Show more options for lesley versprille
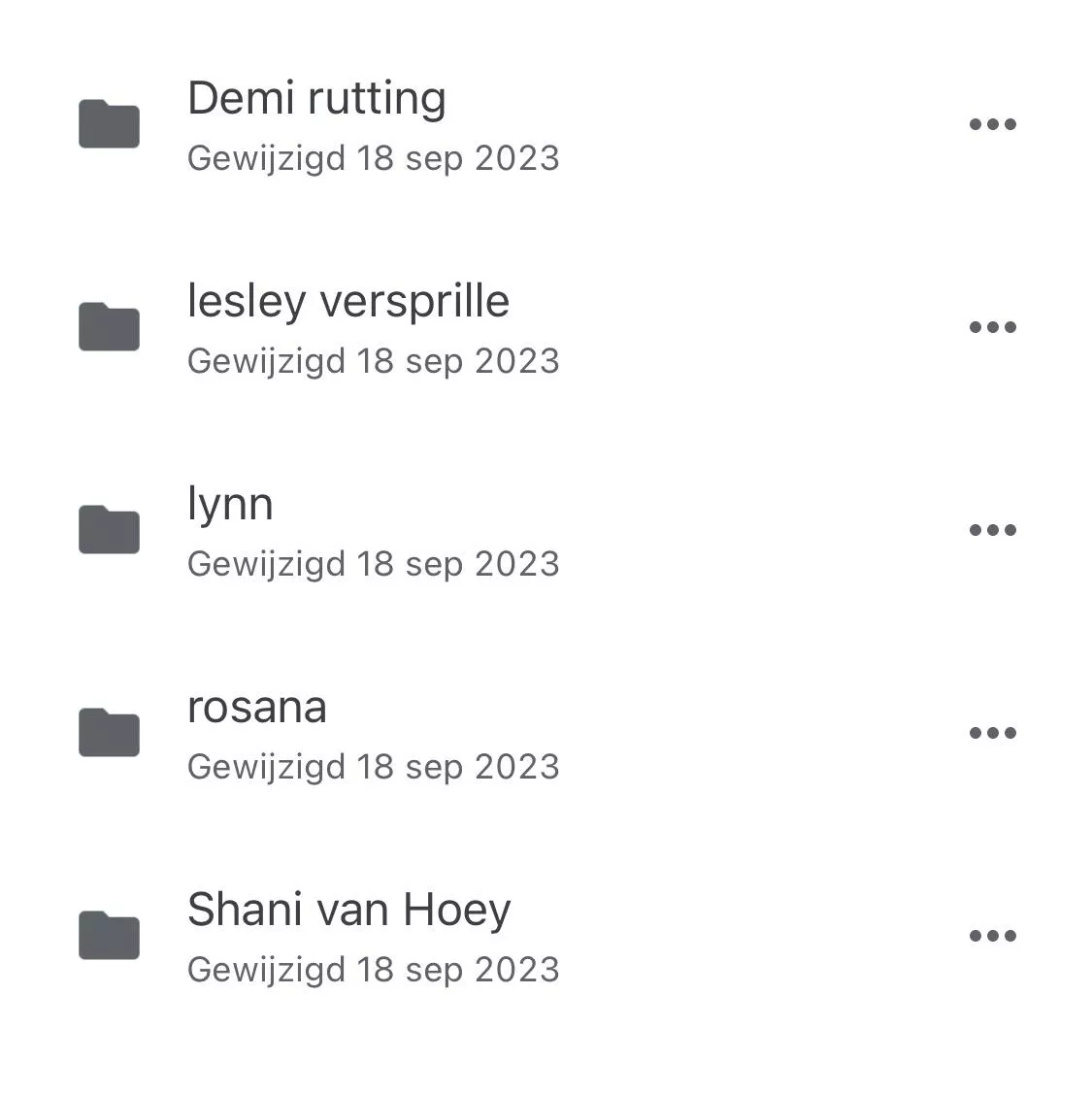 click(x=992, y=327)
